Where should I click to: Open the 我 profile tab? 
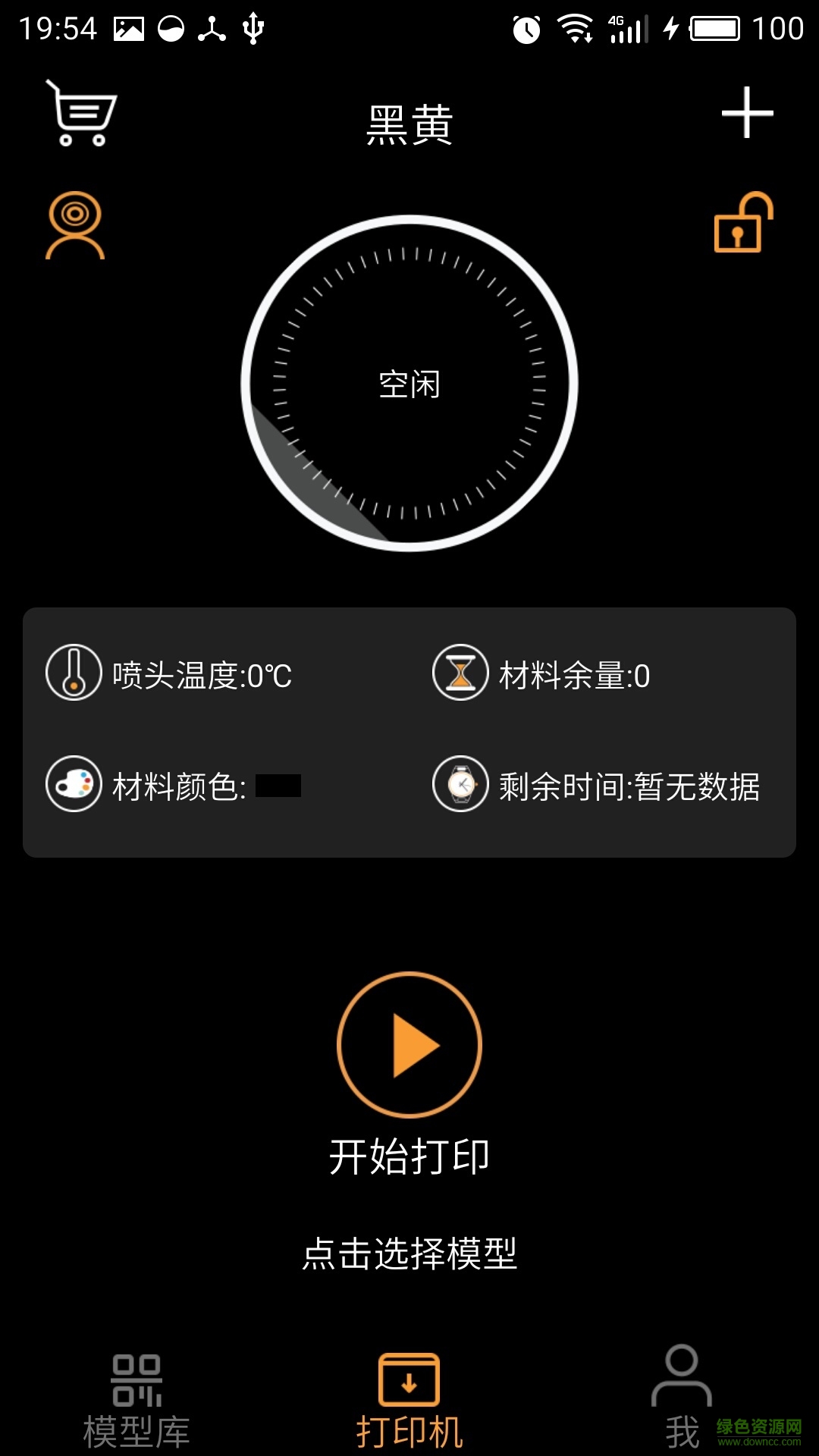pos(682,1395)
